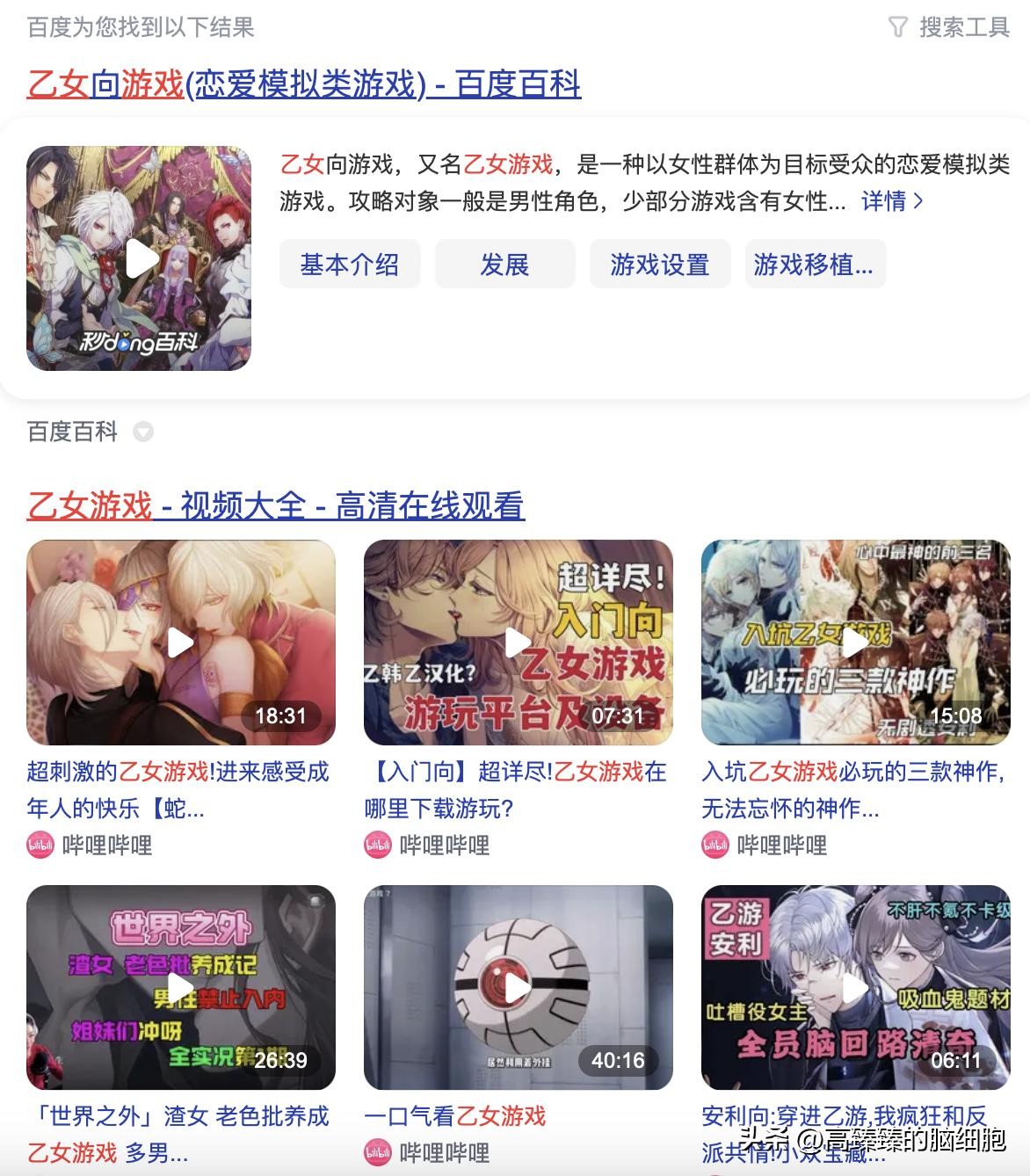The width and height of the screenshot is (1030, 1176).
Task: Select the 基本介绍 chip
Action: pyautogui.click(x=350, y=265)
